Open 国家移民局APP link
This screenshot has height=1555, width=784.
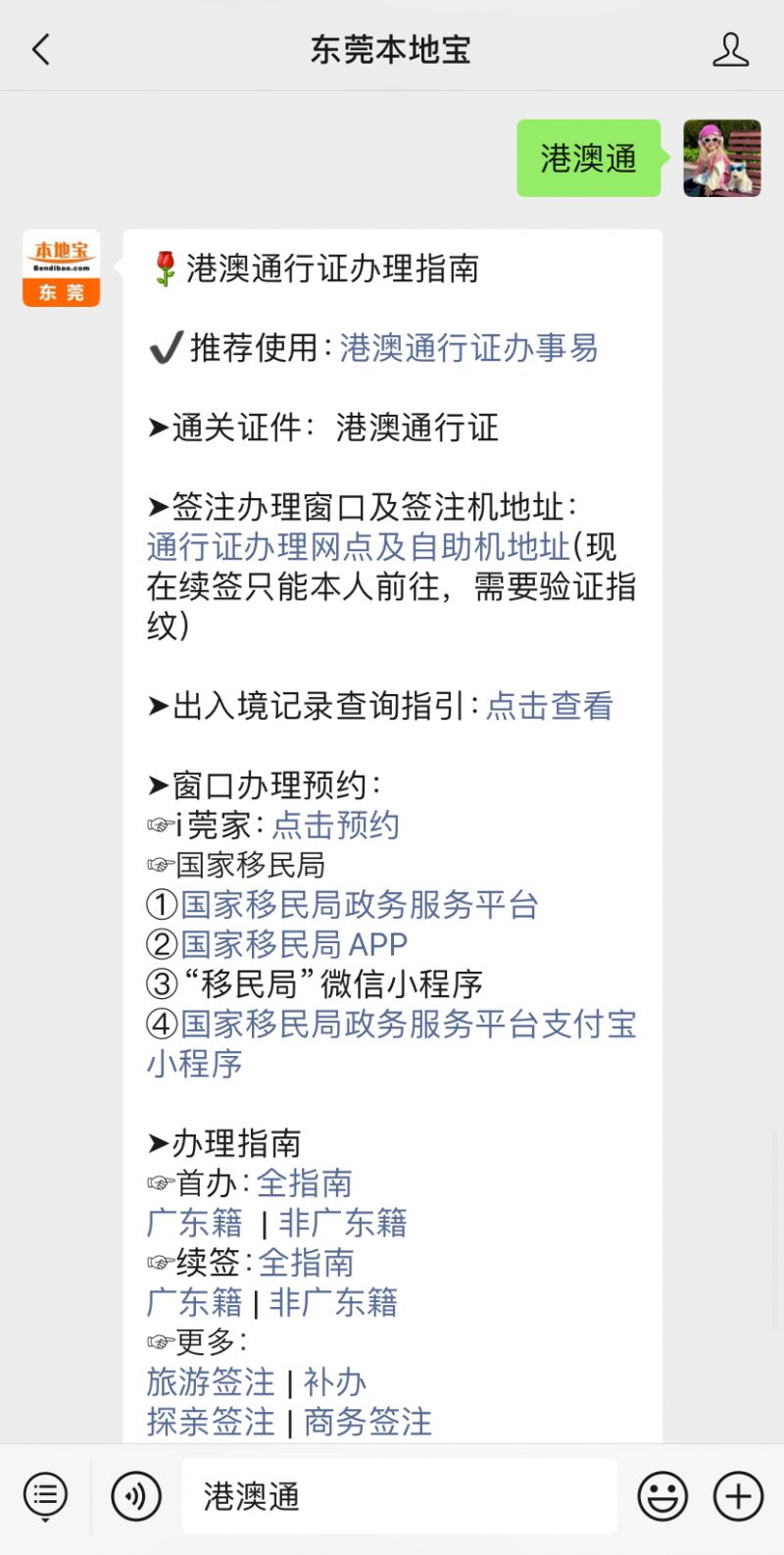click(x=293, y=944)
